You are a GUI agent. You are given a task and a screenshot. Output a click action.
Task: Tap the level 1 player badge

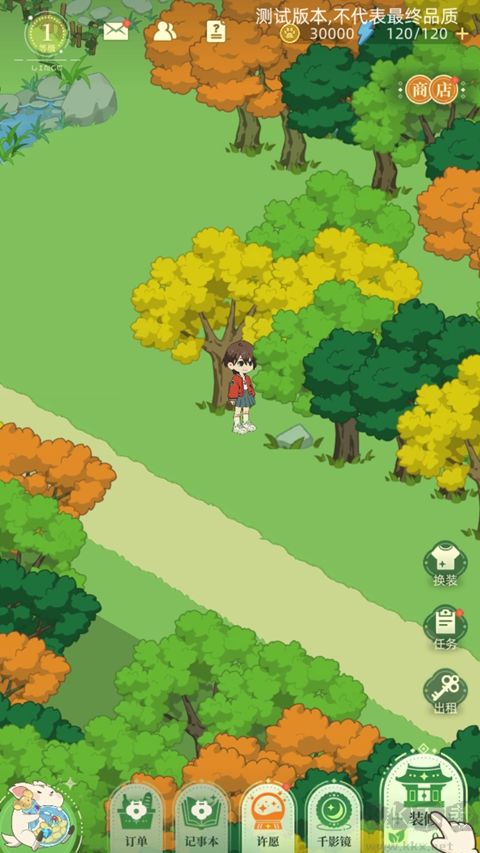point(47,34)
